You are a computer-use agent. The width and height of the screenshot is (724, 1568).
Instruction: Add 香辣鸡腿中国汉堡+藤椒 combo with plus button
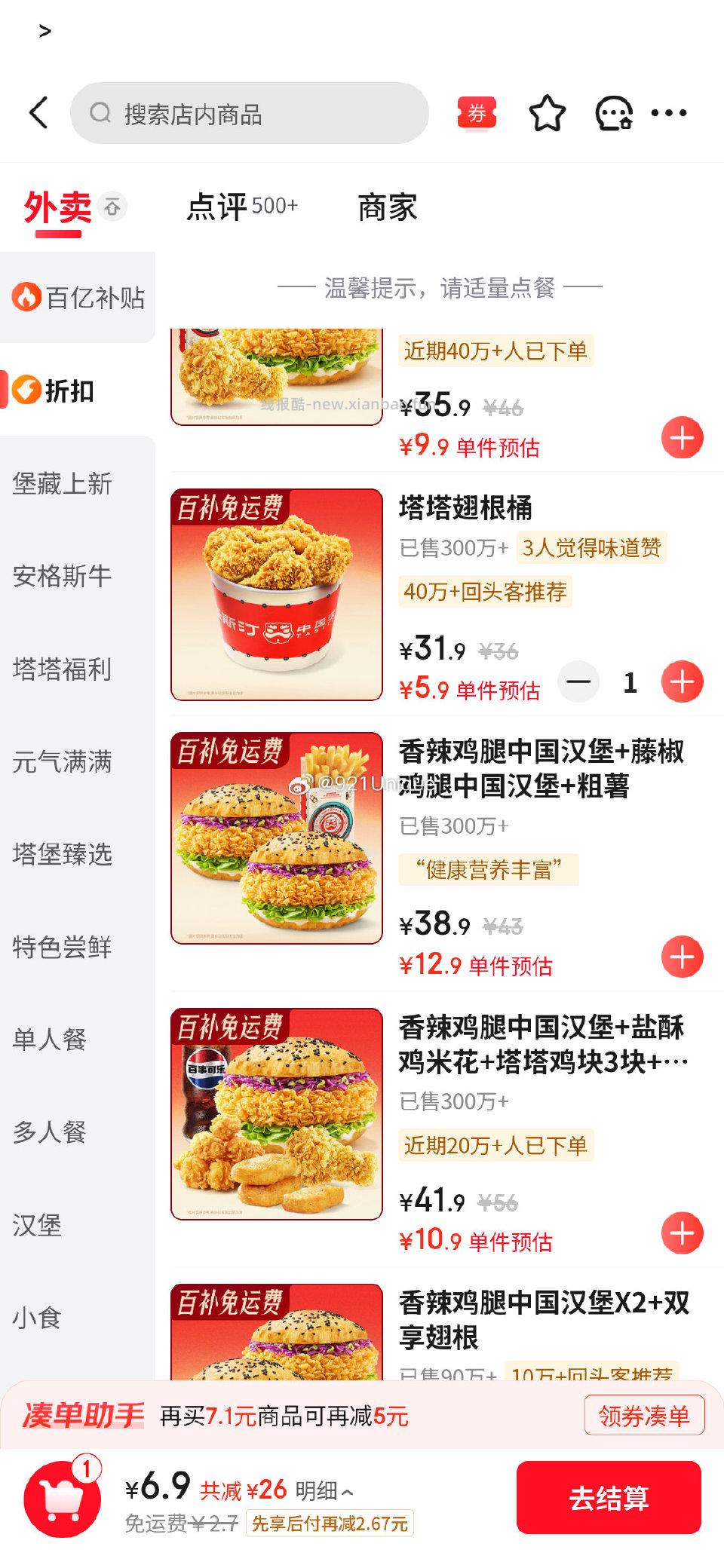tap(681, 954)
